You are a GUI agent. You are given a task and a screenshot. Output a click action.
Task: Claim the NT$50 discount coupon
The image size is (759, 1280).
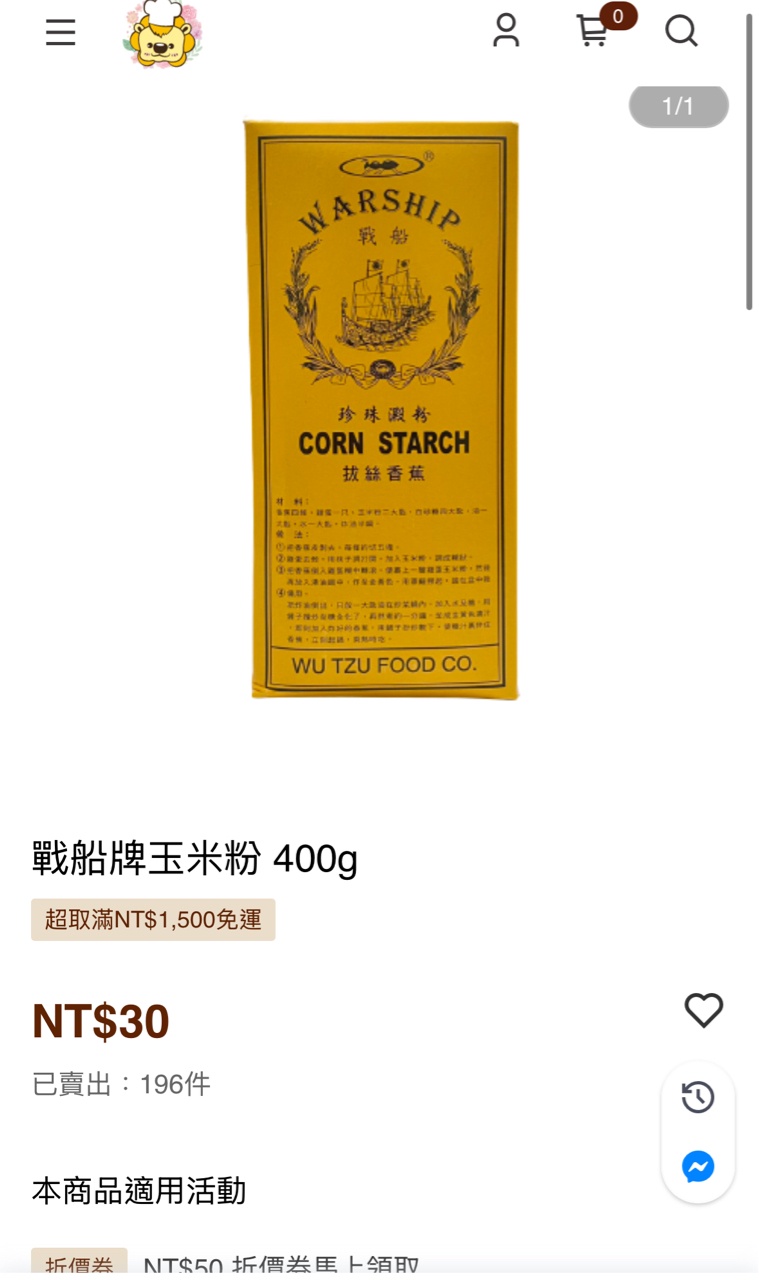(280, 1265)
